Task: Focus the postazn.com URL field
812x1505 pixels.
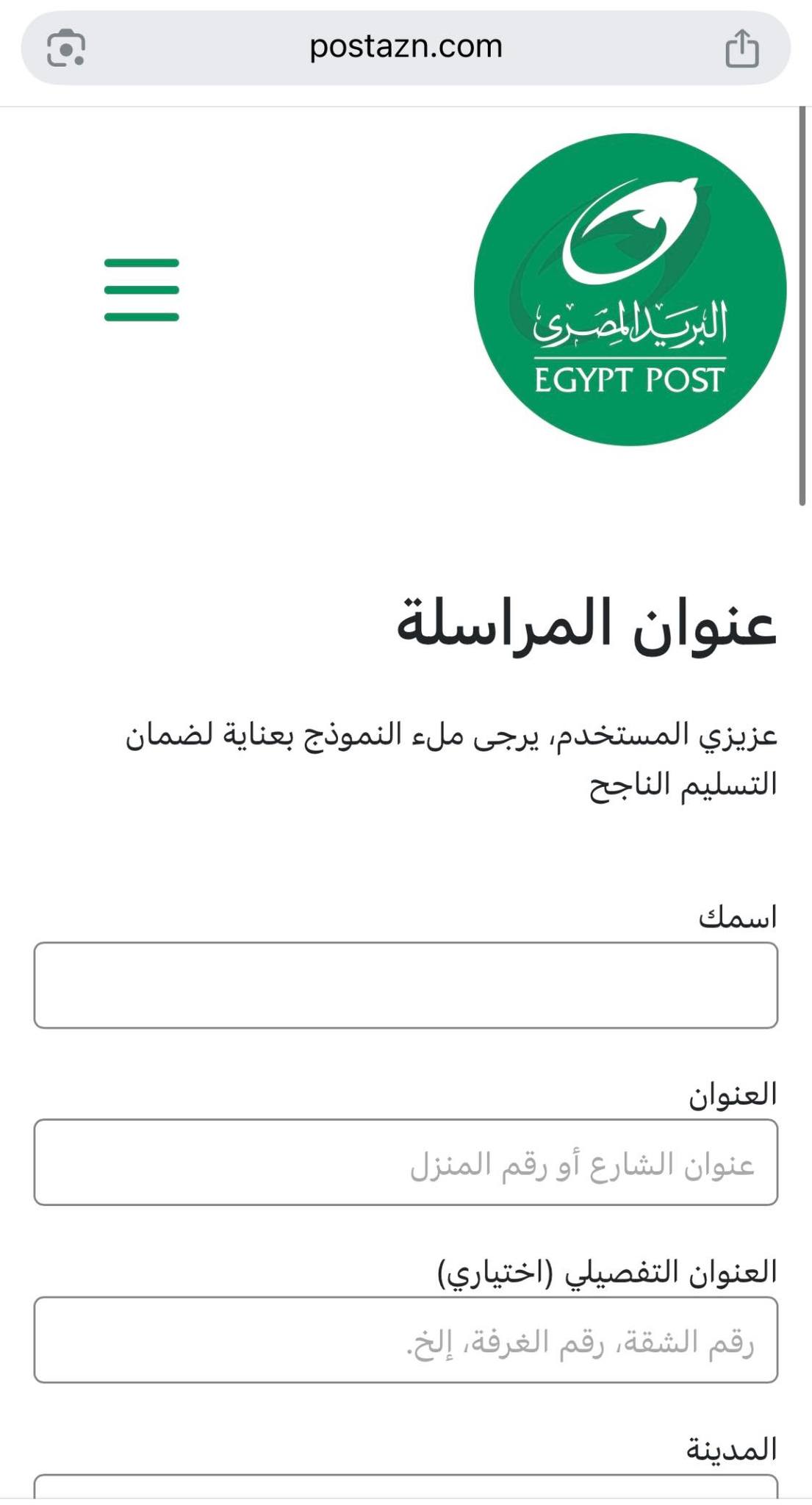Action: (x=406, y=47)
